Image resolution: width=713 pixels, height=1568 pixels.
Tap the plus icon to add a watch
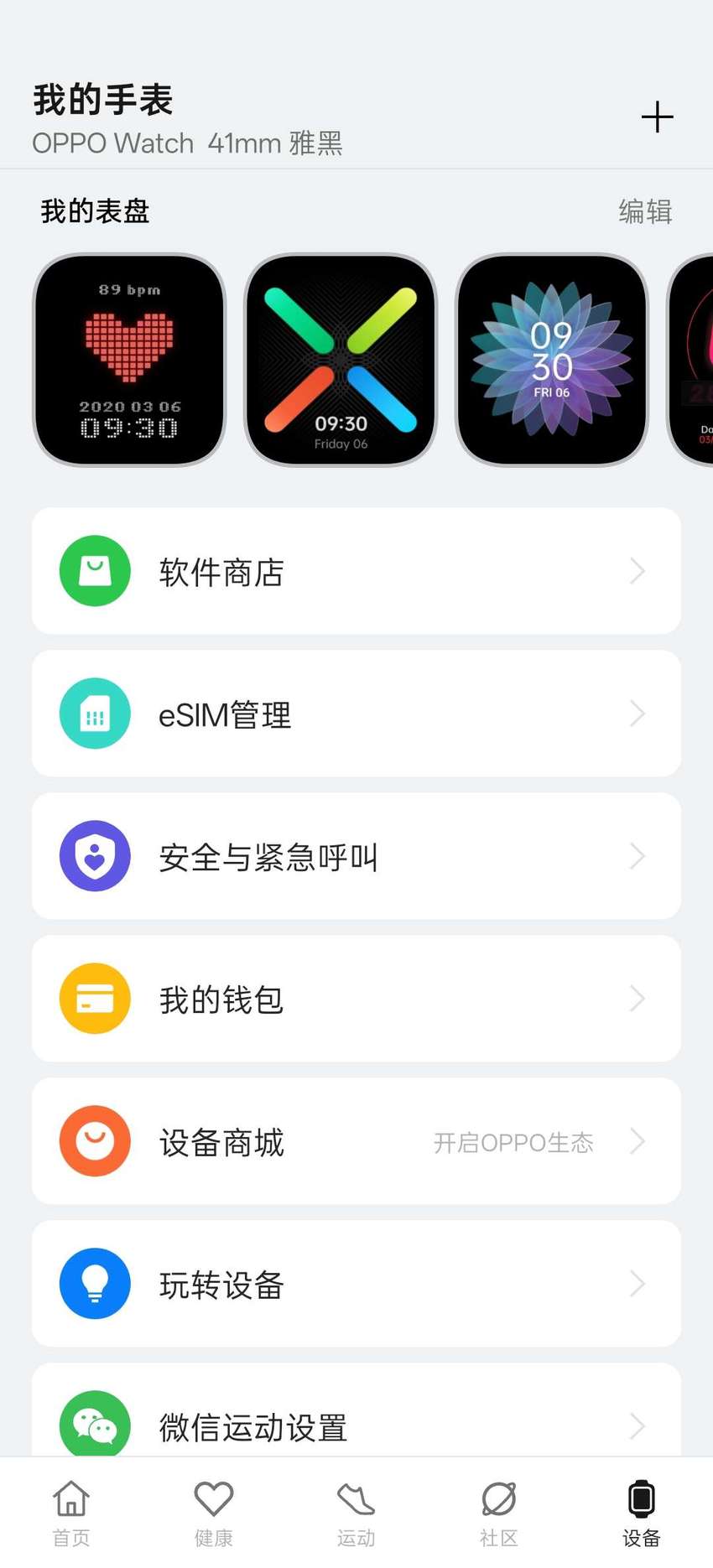pos(657,117)
